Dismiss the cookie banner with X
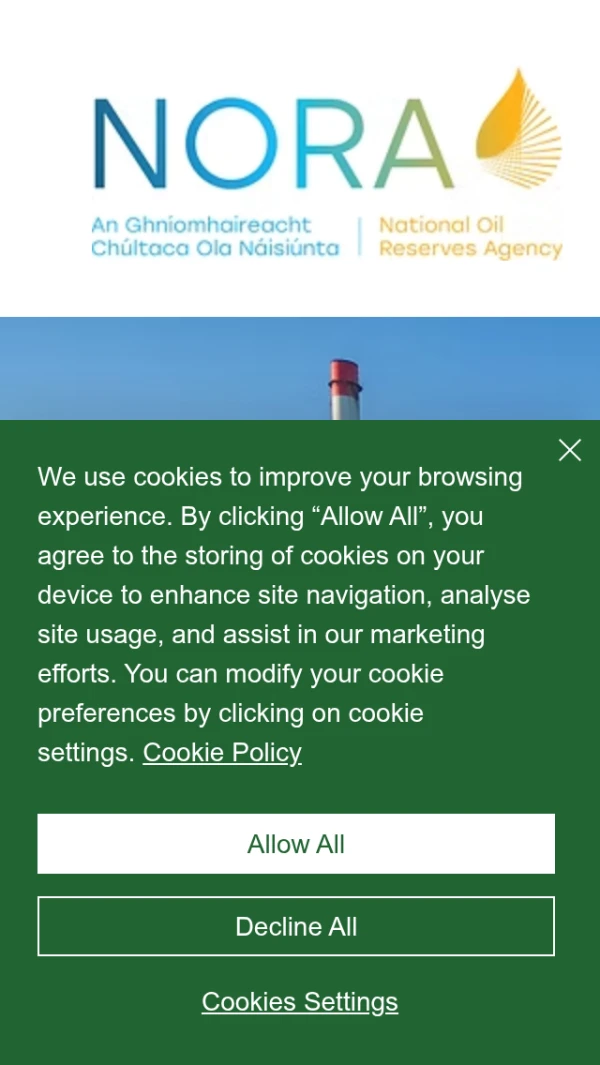The width and height of the screenshot is (600, 1065). (569, 450)
